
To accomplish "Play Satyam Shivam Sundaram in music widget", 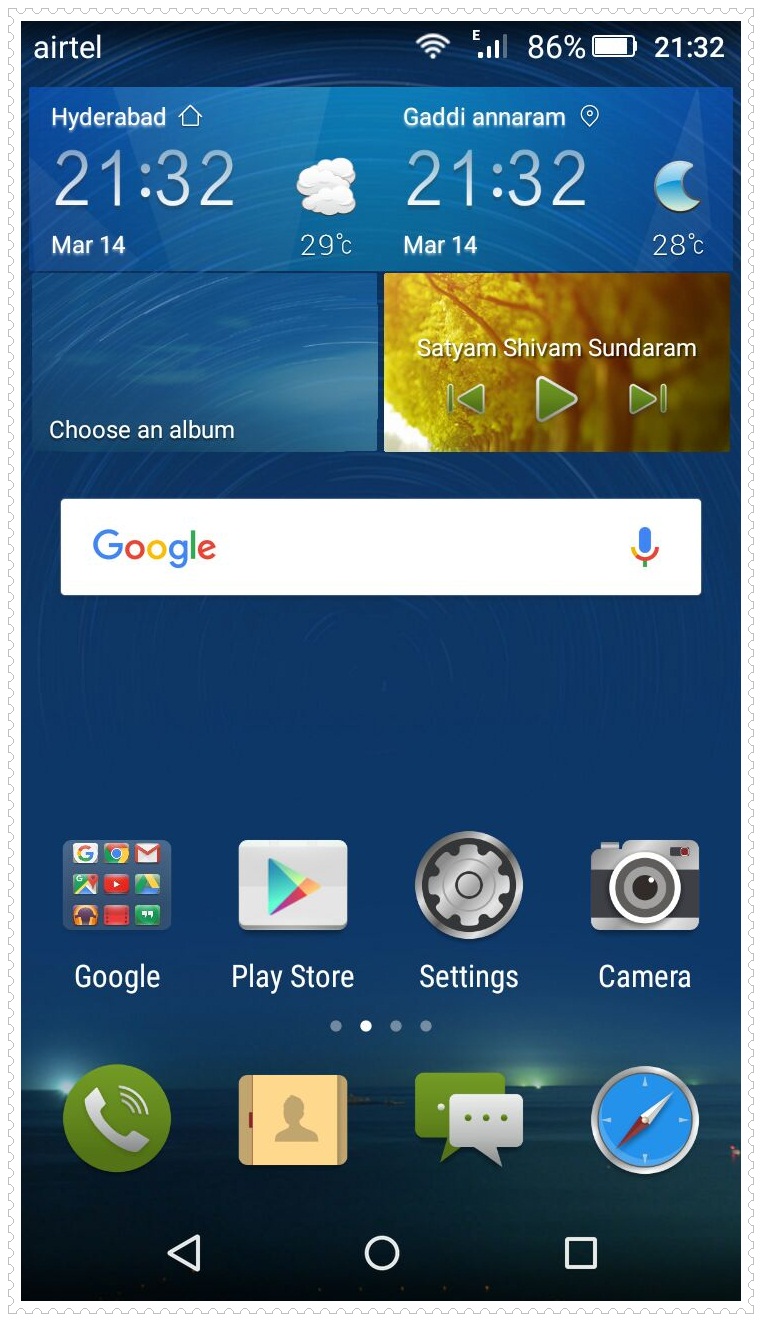I will coord(556,400).
